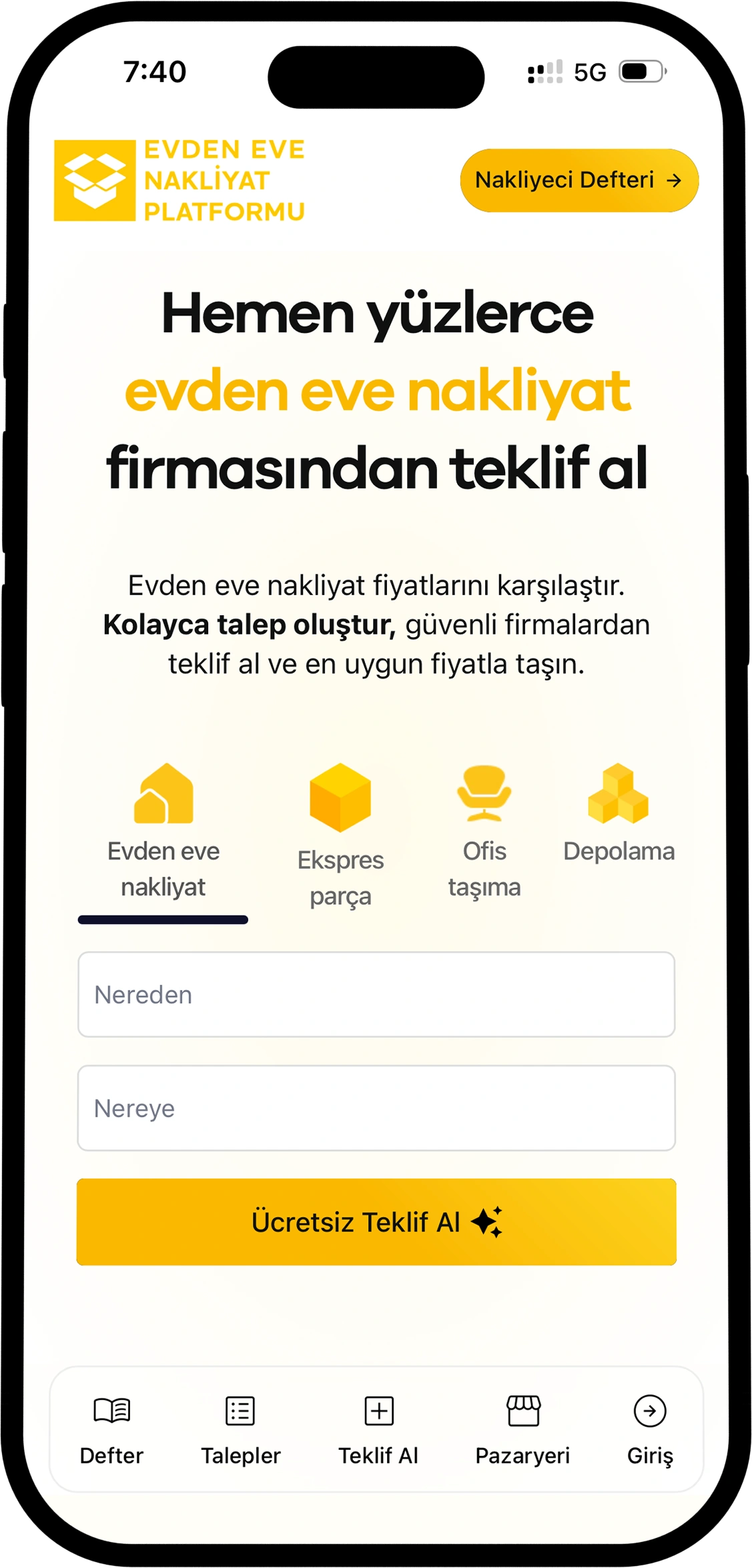Switch to the Depolama tab
The image size is (752, 1568).
(x=619, y=814)
